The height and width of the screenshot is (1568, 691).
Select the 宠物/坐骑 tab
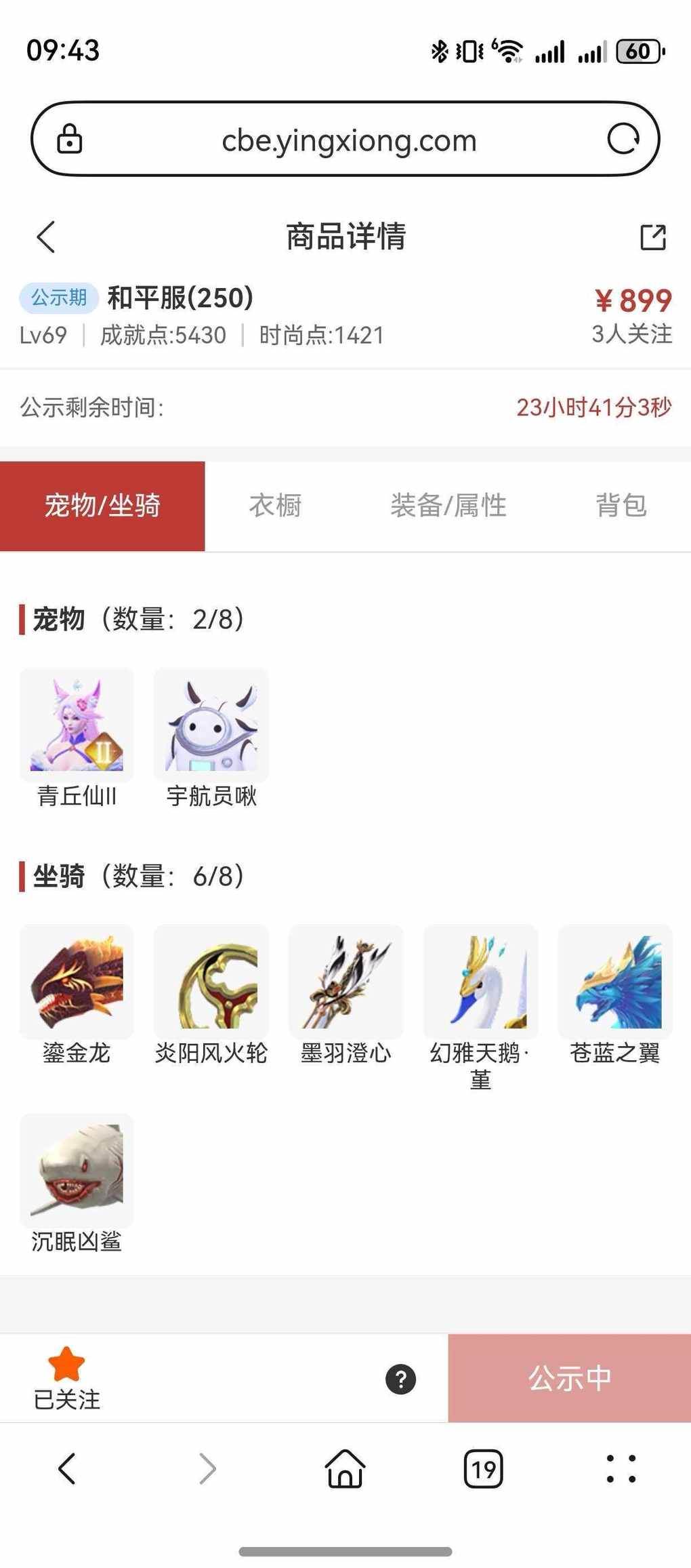102,506
